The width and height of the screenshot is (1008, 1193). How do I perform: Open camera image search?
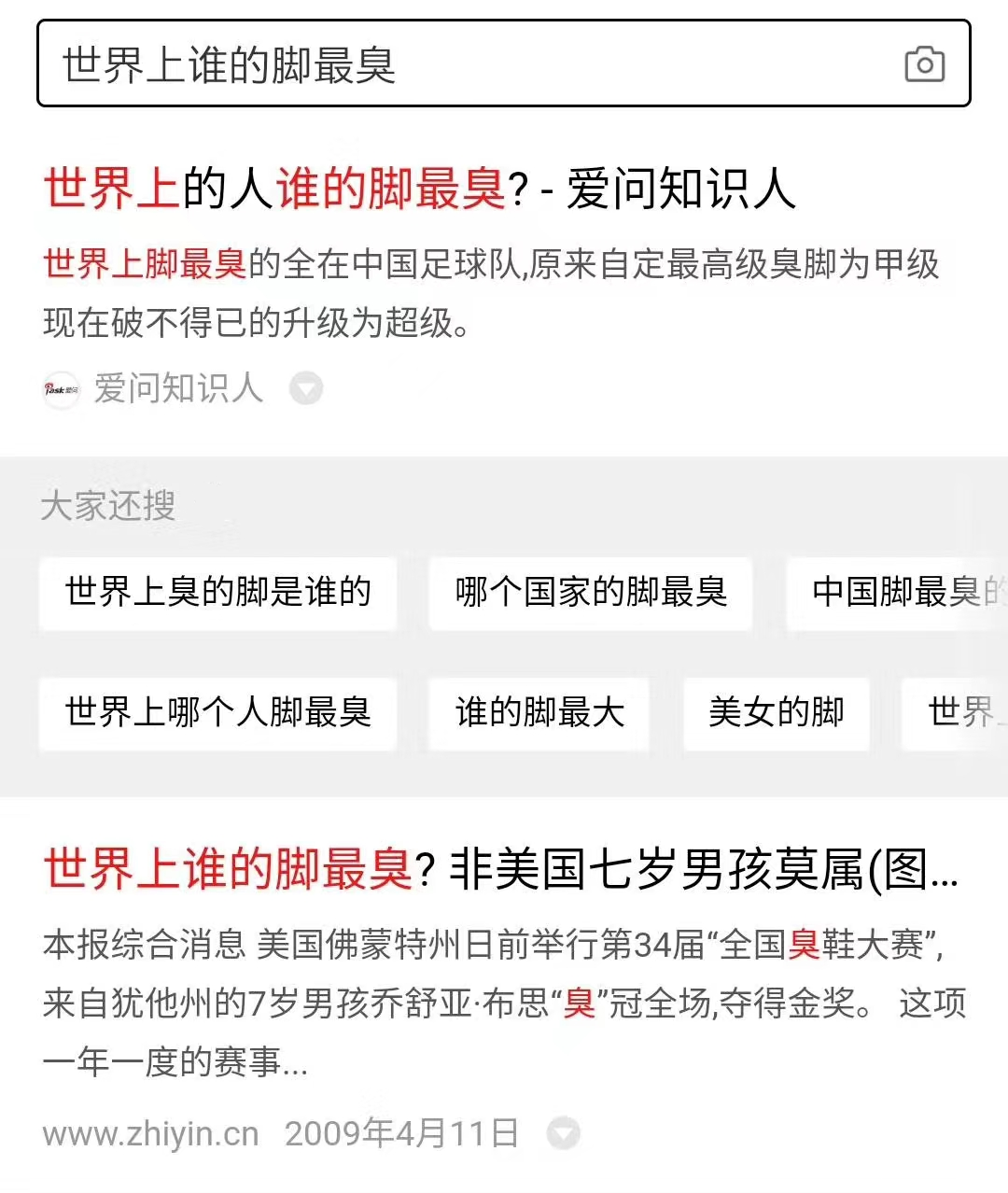[924, 64]
